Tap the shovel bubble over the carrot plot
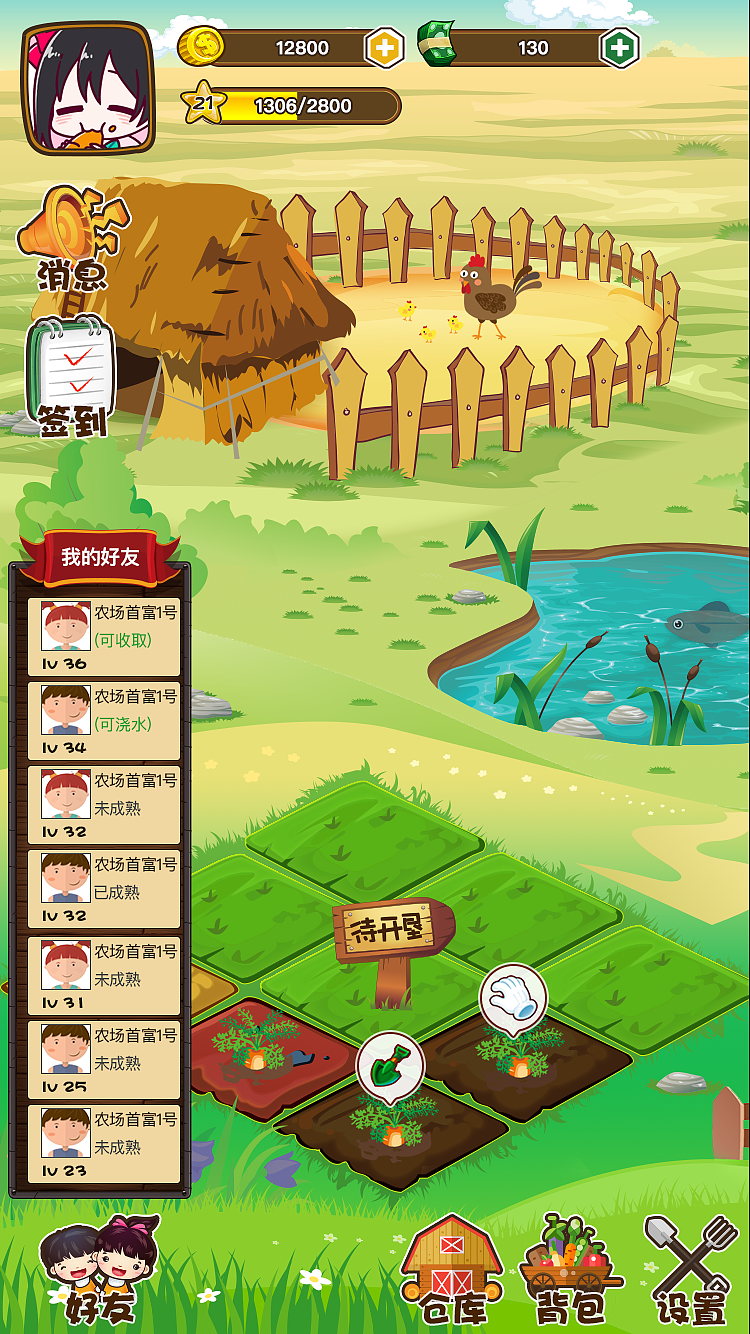Screen dimensions: 750x1334 [390, 1065]
